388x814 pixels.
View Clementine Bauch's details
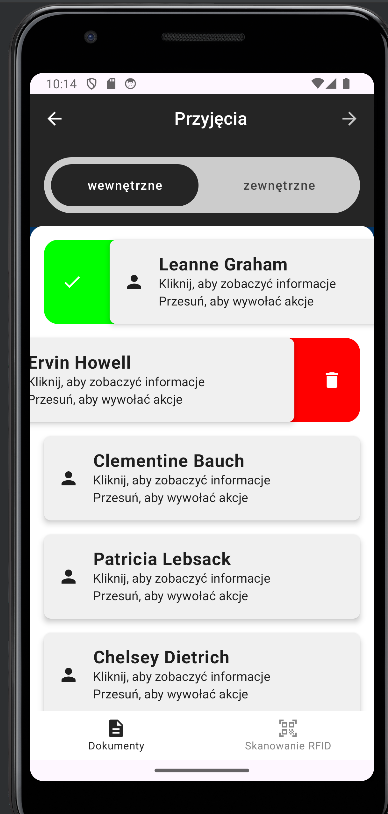click(202, 478)
